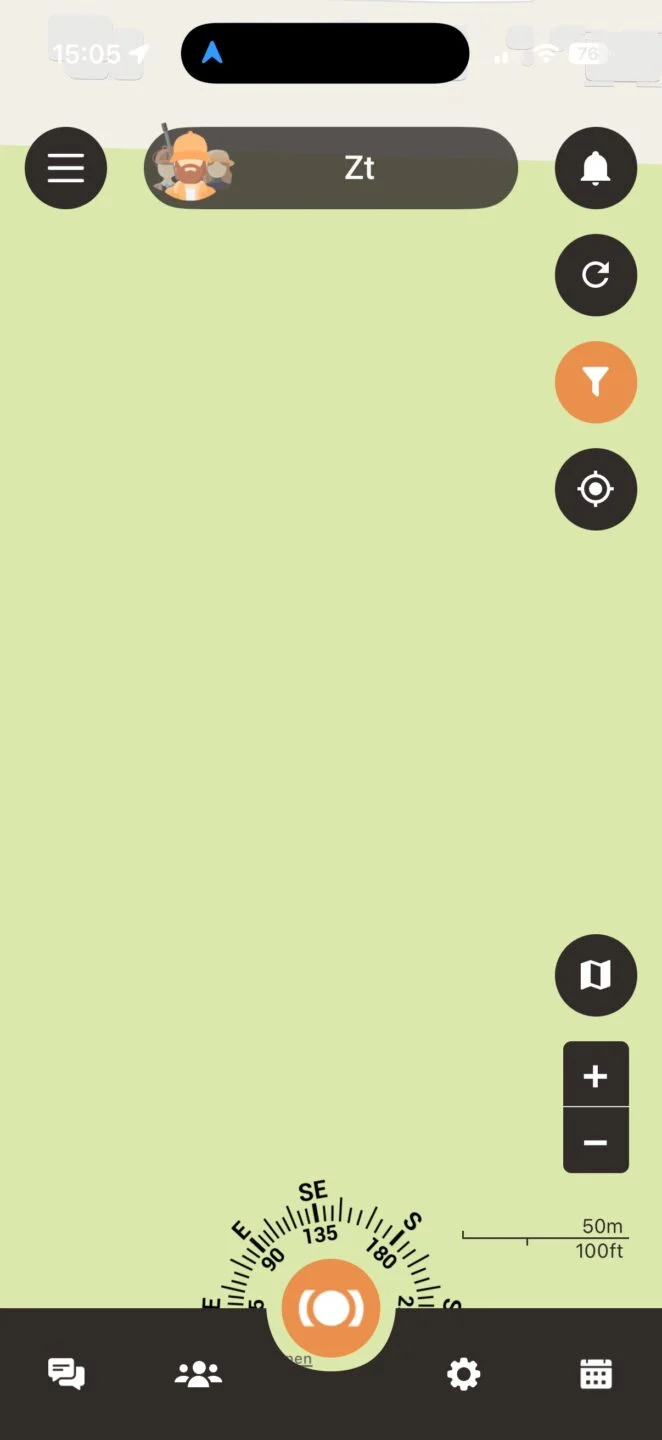This screenshot has height=1440, width=662.
Task: Open the notifications bell
Action: click(596, 168)
